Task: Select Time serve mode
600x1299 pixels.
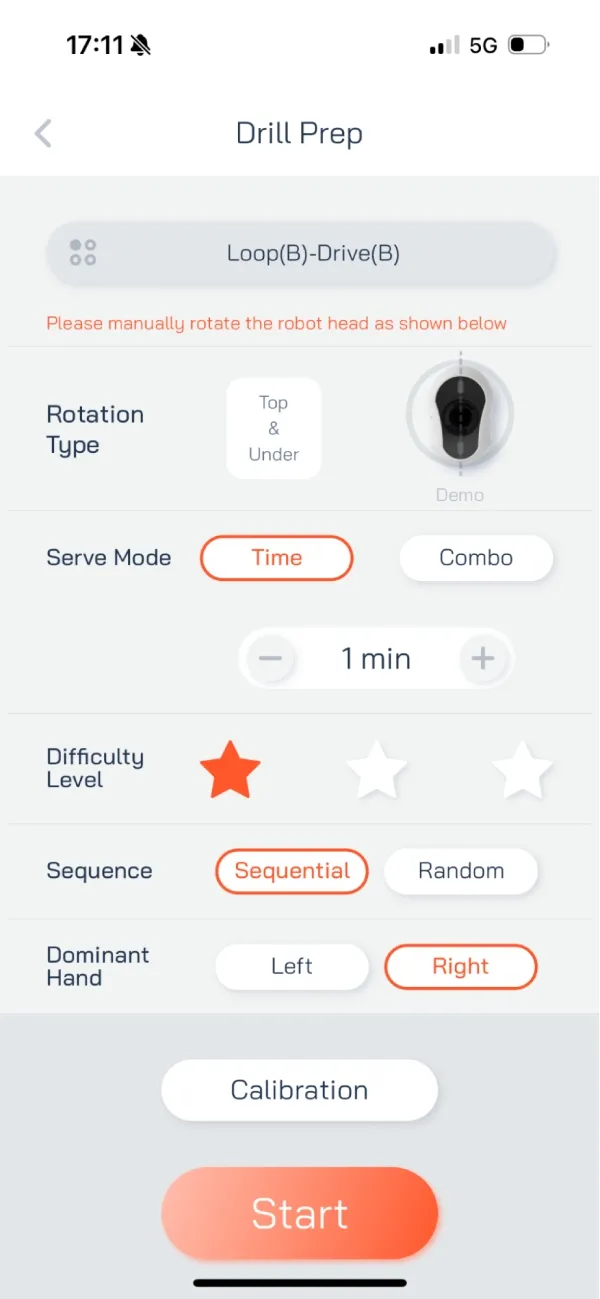Action: (x=277, y=558)
